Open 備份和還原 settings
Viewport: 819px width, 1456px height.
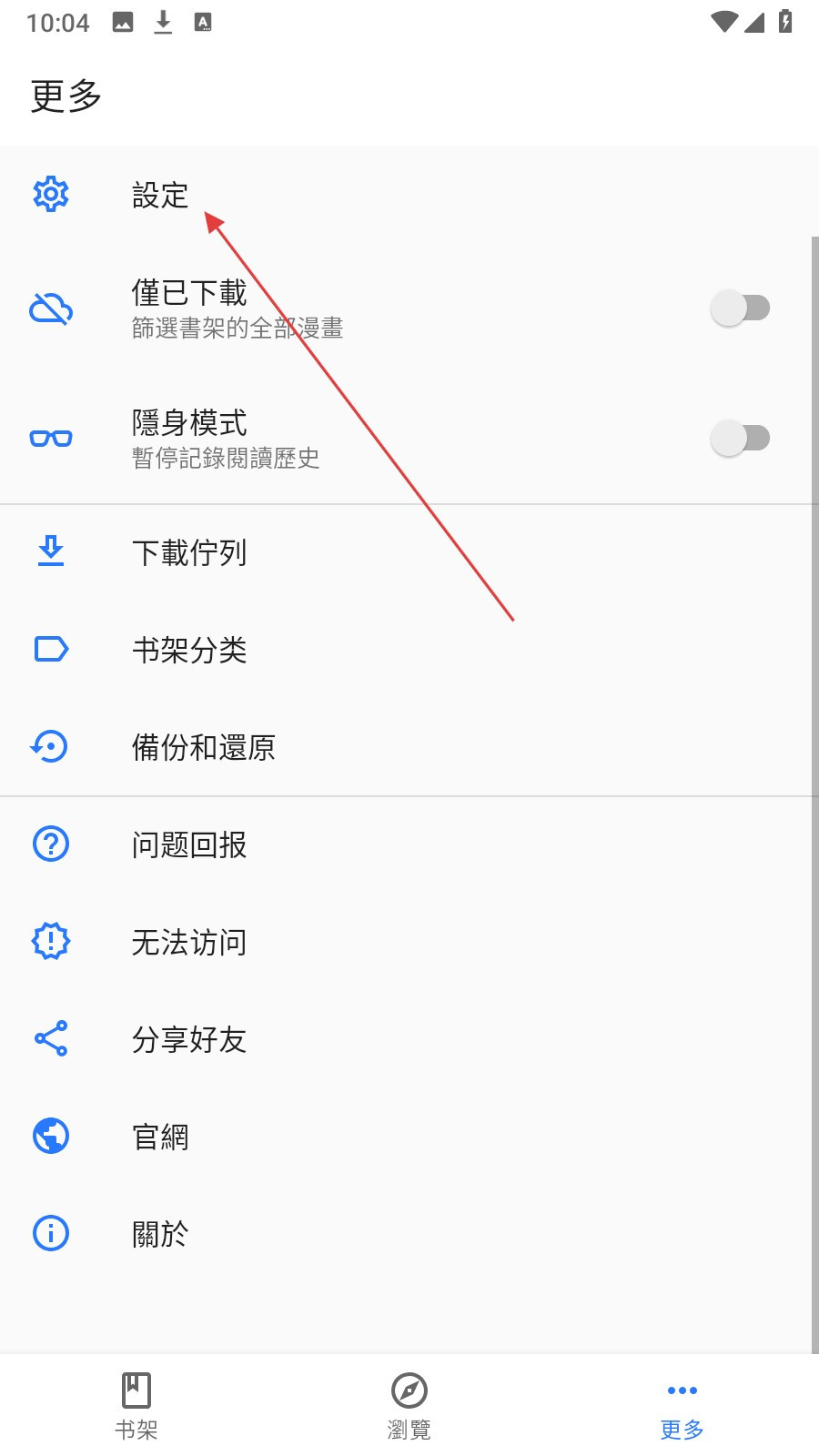[204, 746]
